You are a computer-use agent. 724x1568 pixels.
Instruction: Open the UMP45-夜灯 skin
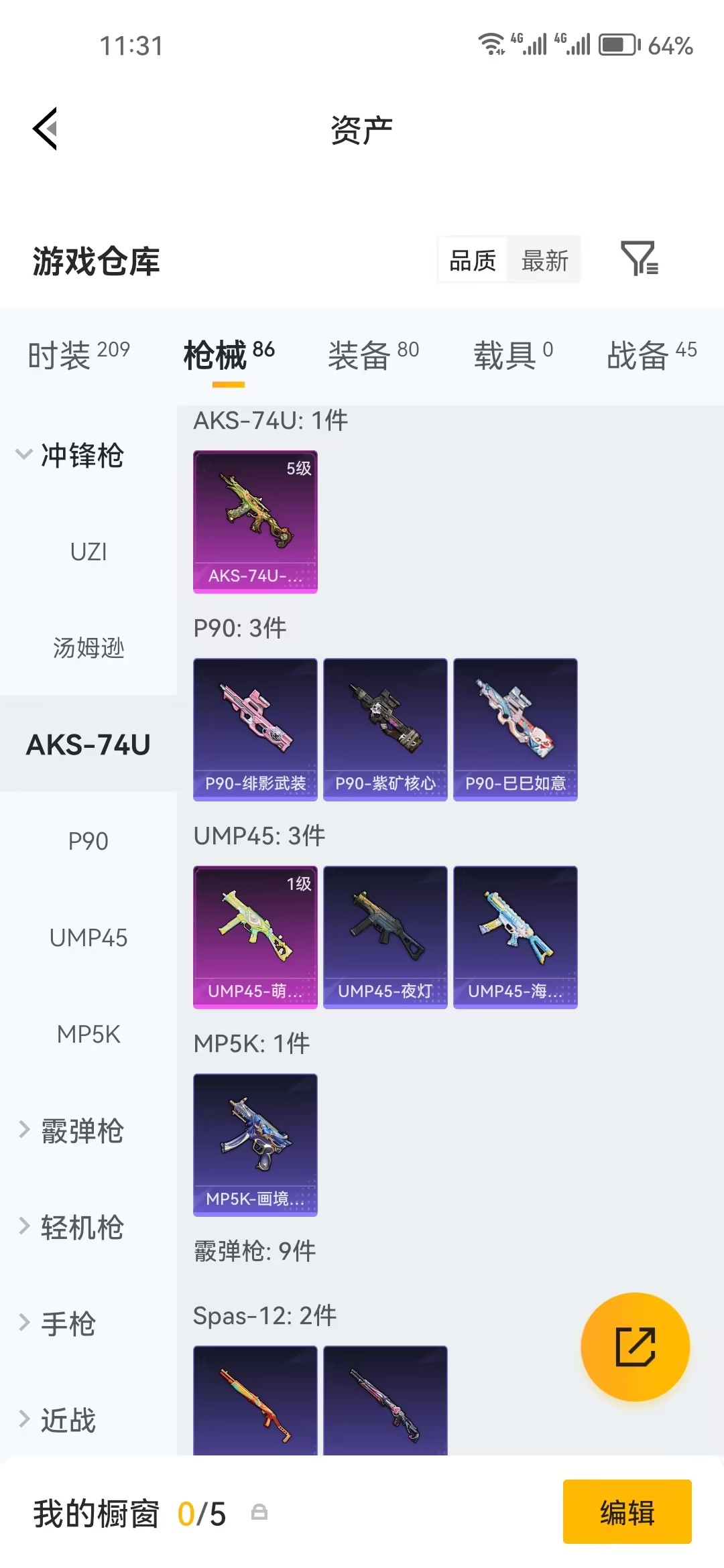tap(385, 937)
